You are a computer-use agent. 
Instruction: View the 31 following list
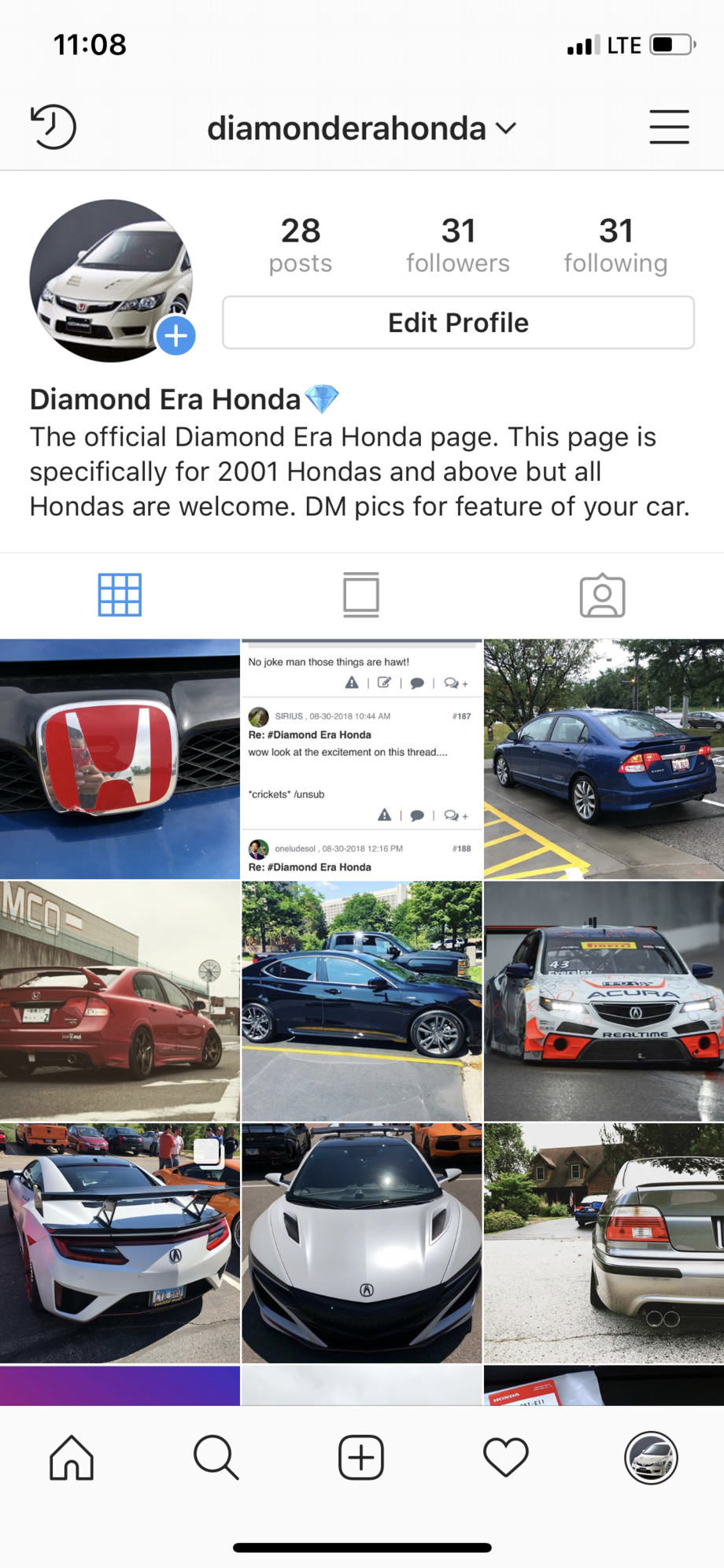tap(615, 245)
